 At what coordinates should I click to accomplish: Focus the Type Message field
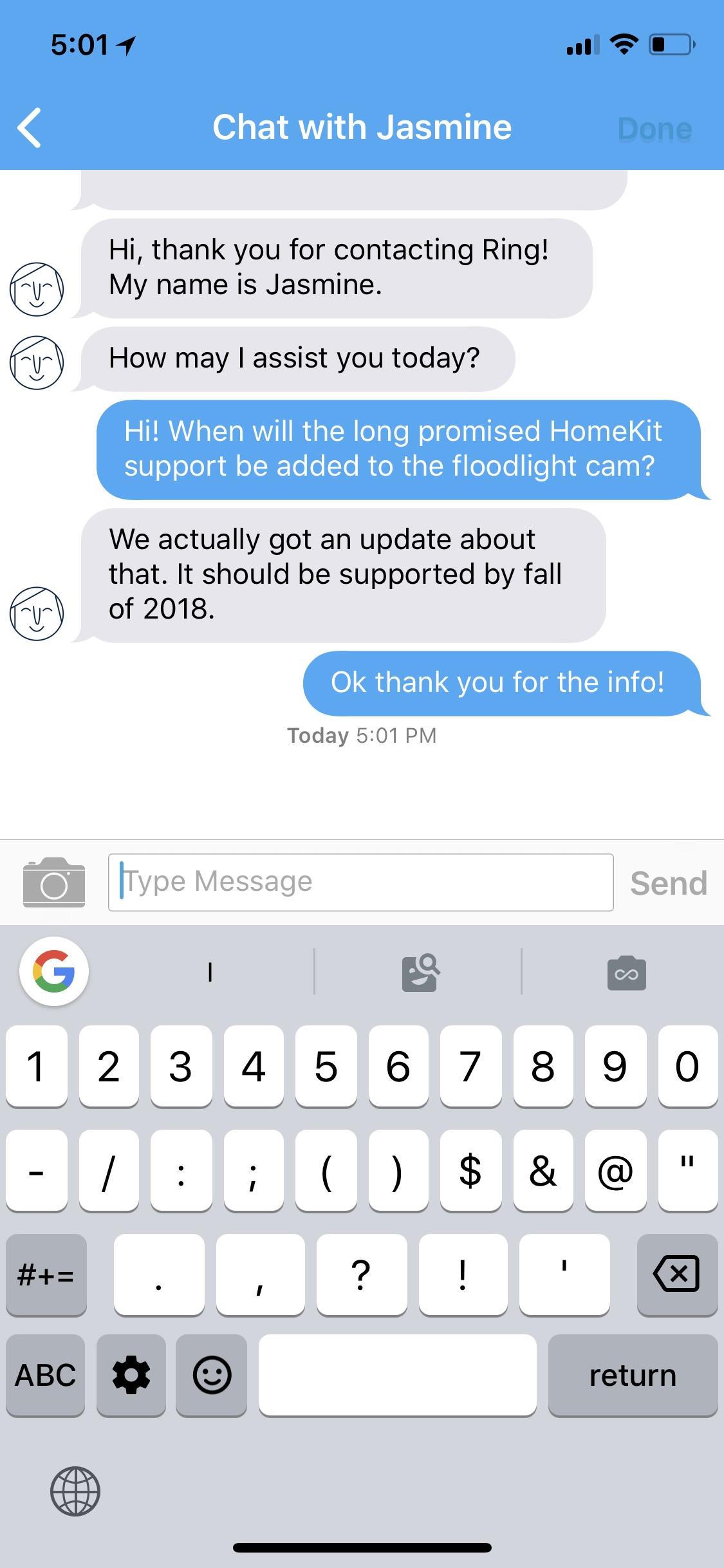point(360,882)
